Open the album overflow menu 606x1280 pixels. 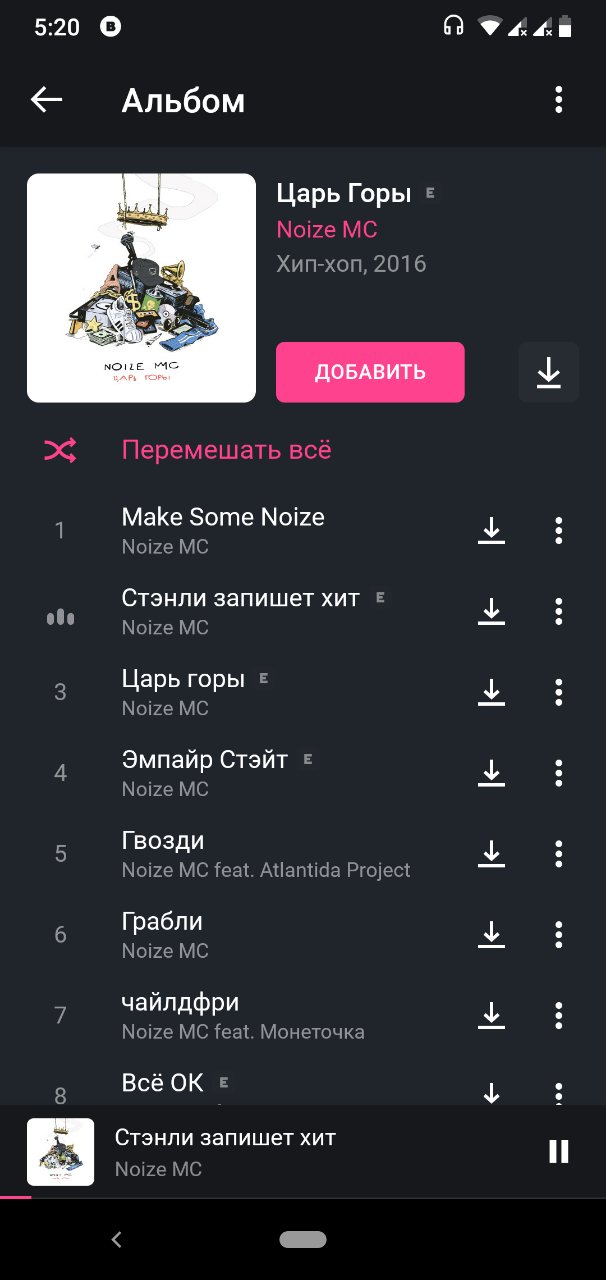point(558,99)
